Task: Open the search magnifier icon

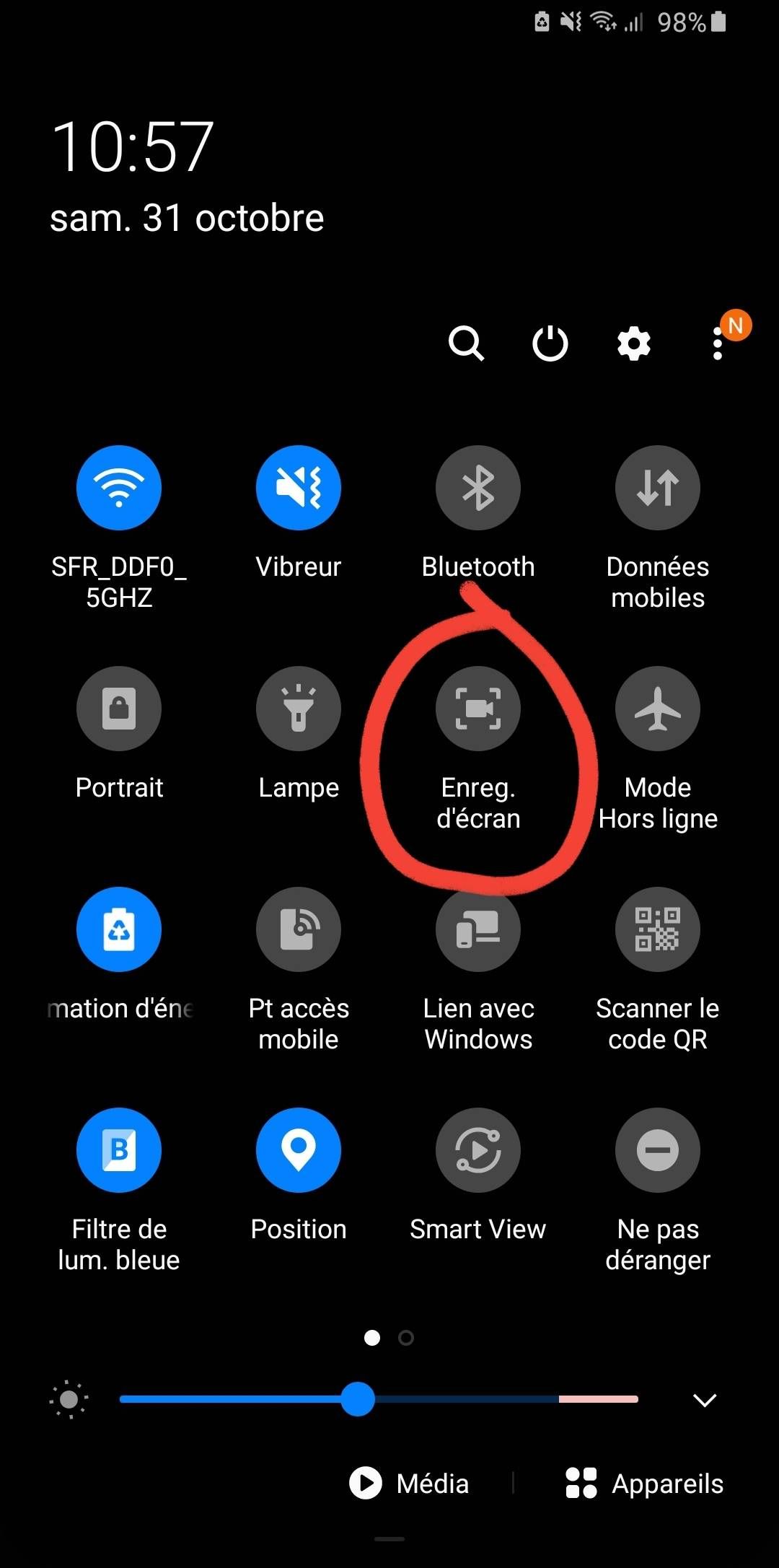Action: click(467, 344)
